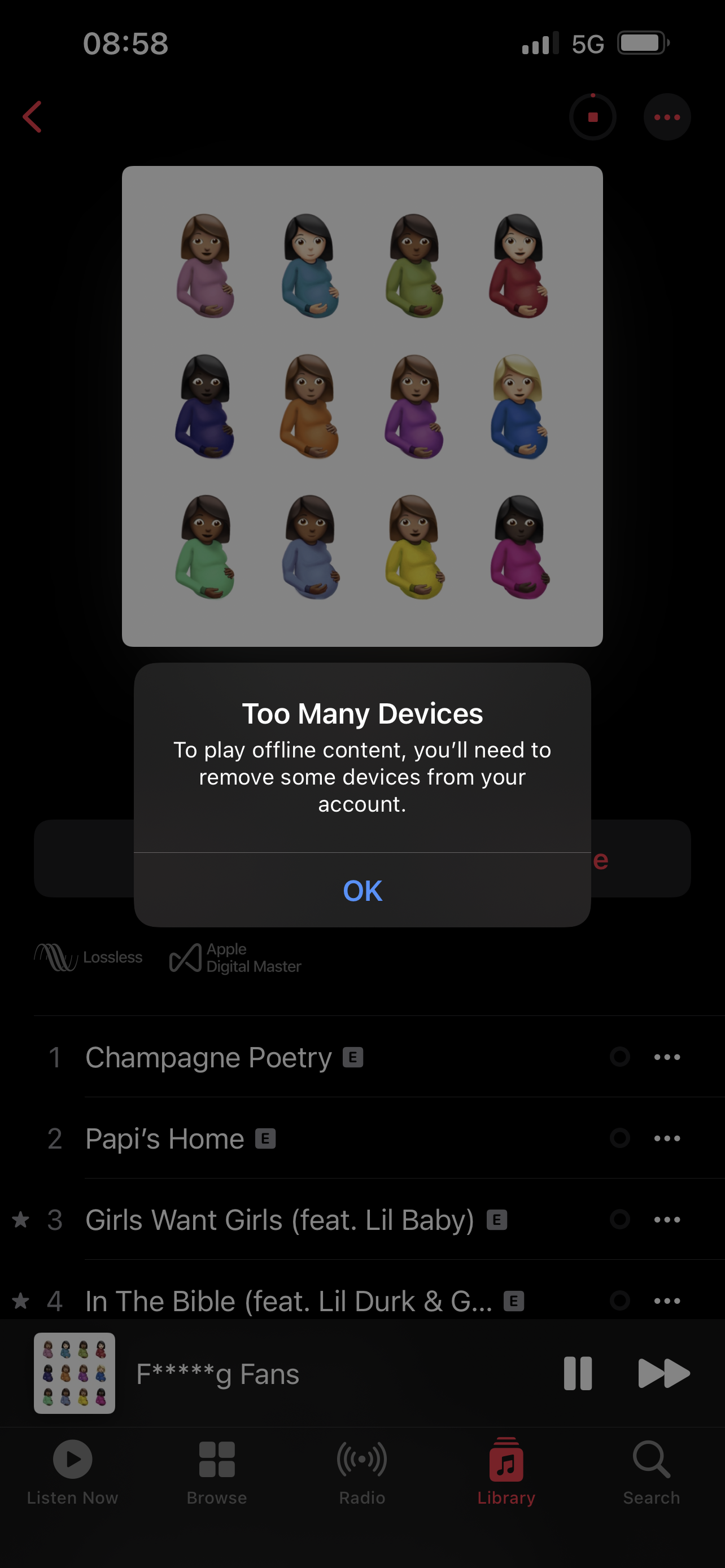Open the Library tab
This screenshot has width=725, height=1568.
coord(506,1470)
